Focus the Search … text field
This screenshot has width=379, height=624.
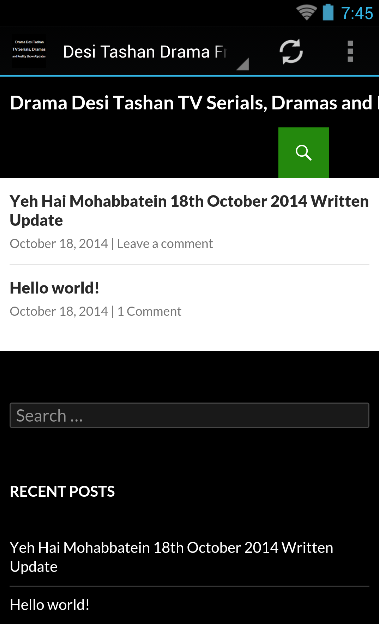point(190,415)
